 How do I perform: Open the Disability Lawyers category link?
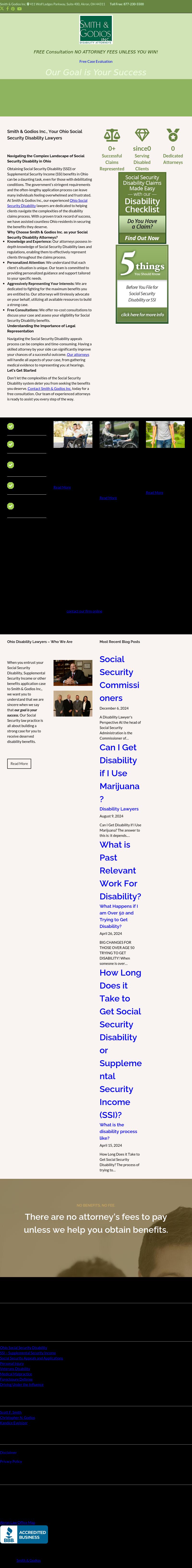coord(119,809)
